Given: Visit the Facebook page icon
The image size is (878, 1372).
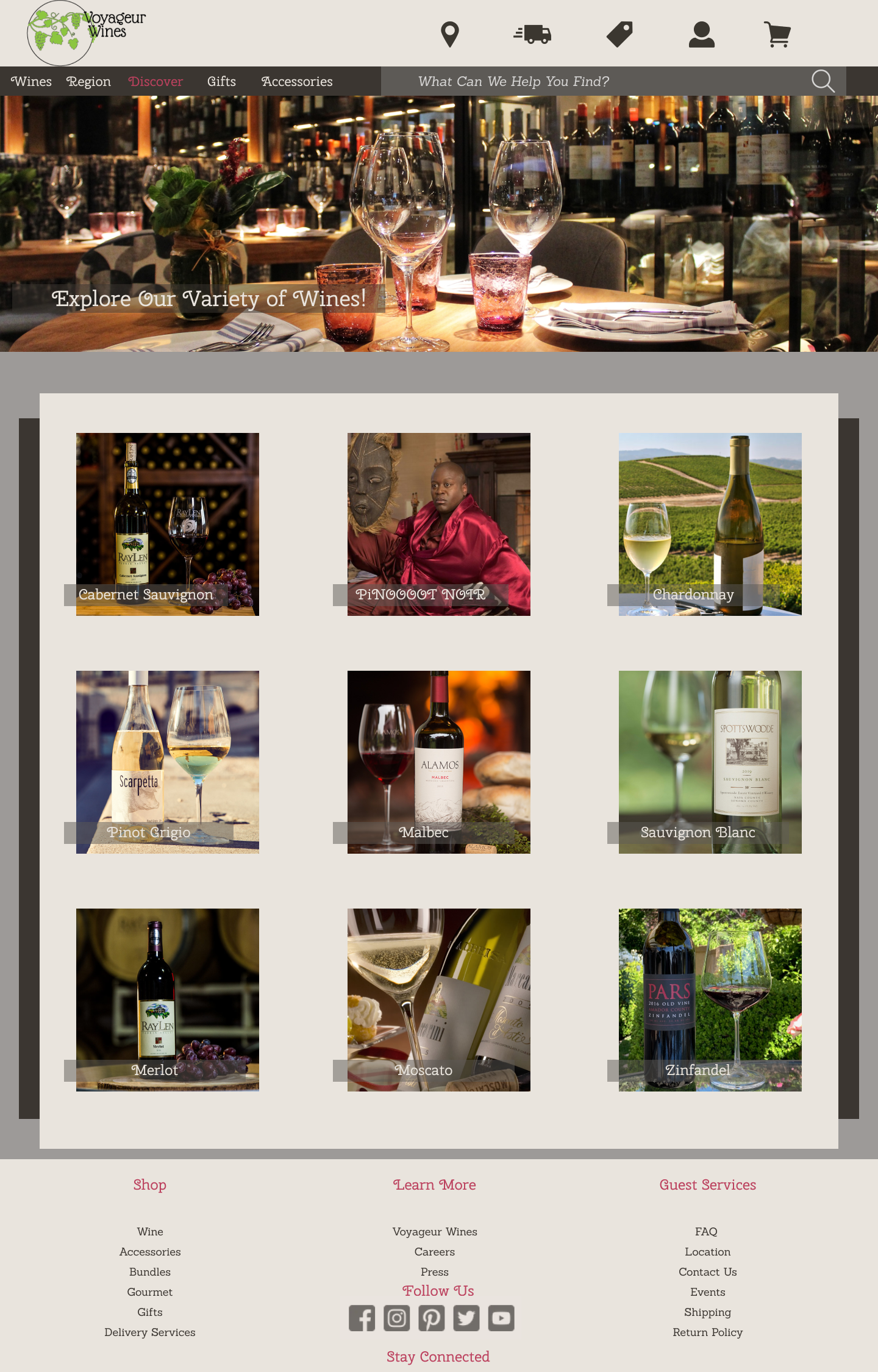Looking at the screenshot, I should coord(362,1318).
